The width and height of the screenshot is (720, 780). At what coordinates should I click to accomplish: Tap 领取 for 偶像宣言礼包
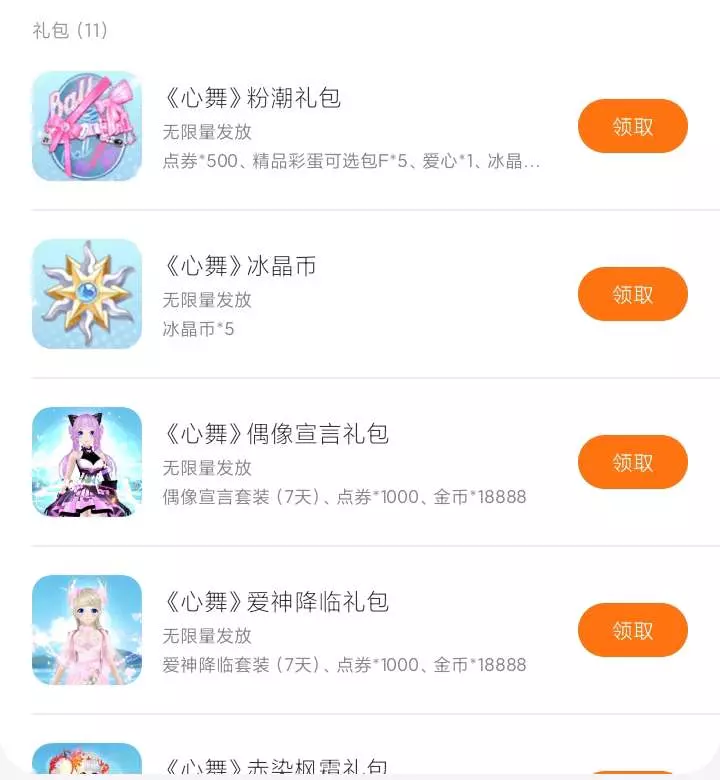[x=632, y=462]
